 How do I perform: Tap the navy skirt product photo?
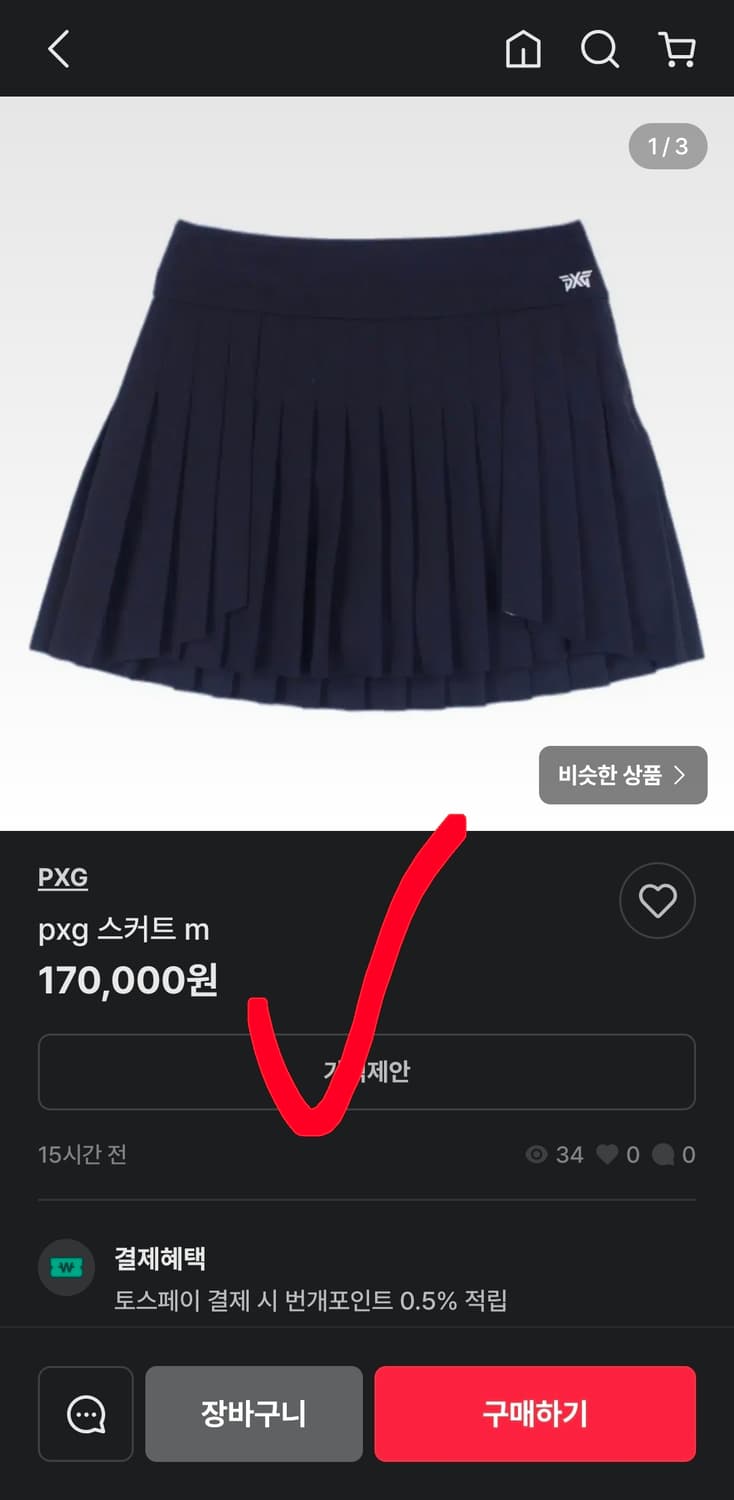367,450
